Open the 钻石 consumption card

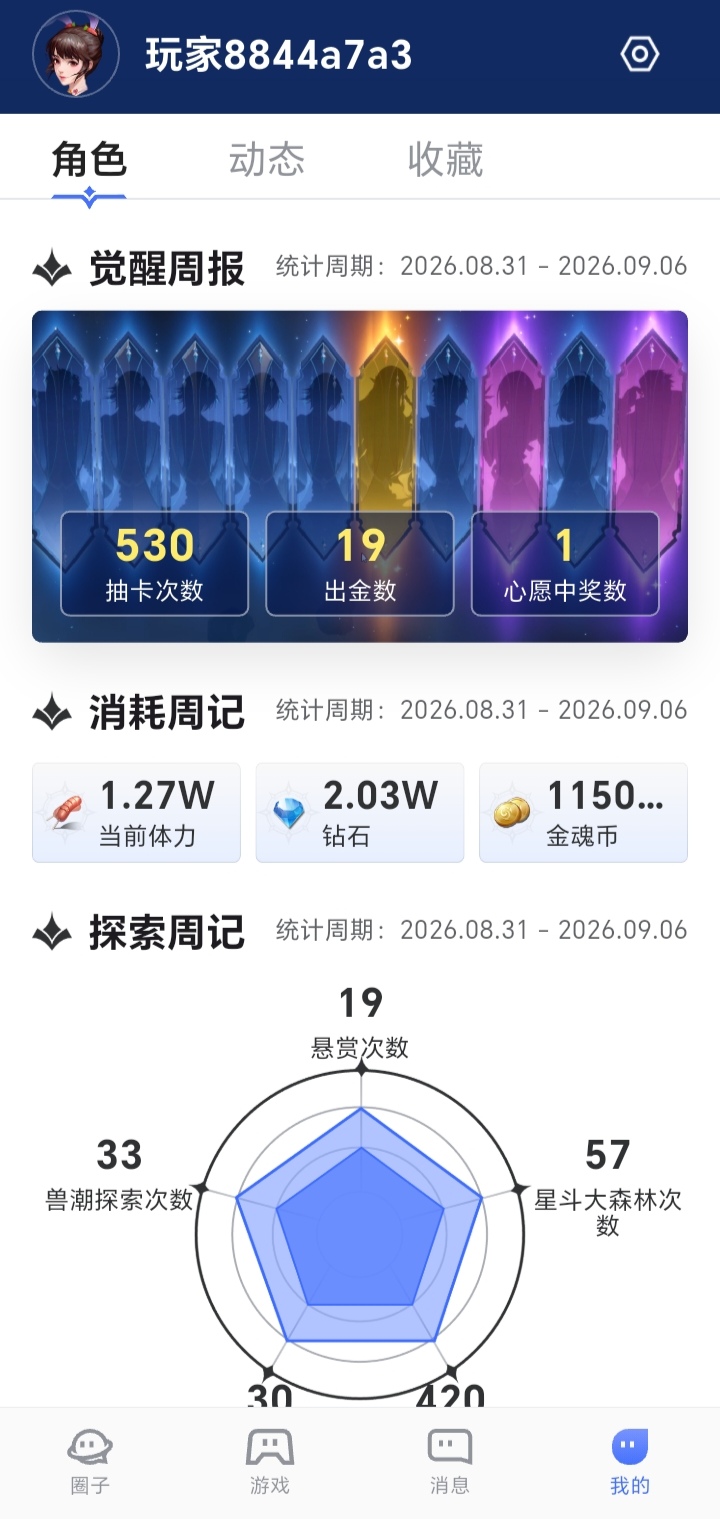pyautogui.click(x=360, y=813)
